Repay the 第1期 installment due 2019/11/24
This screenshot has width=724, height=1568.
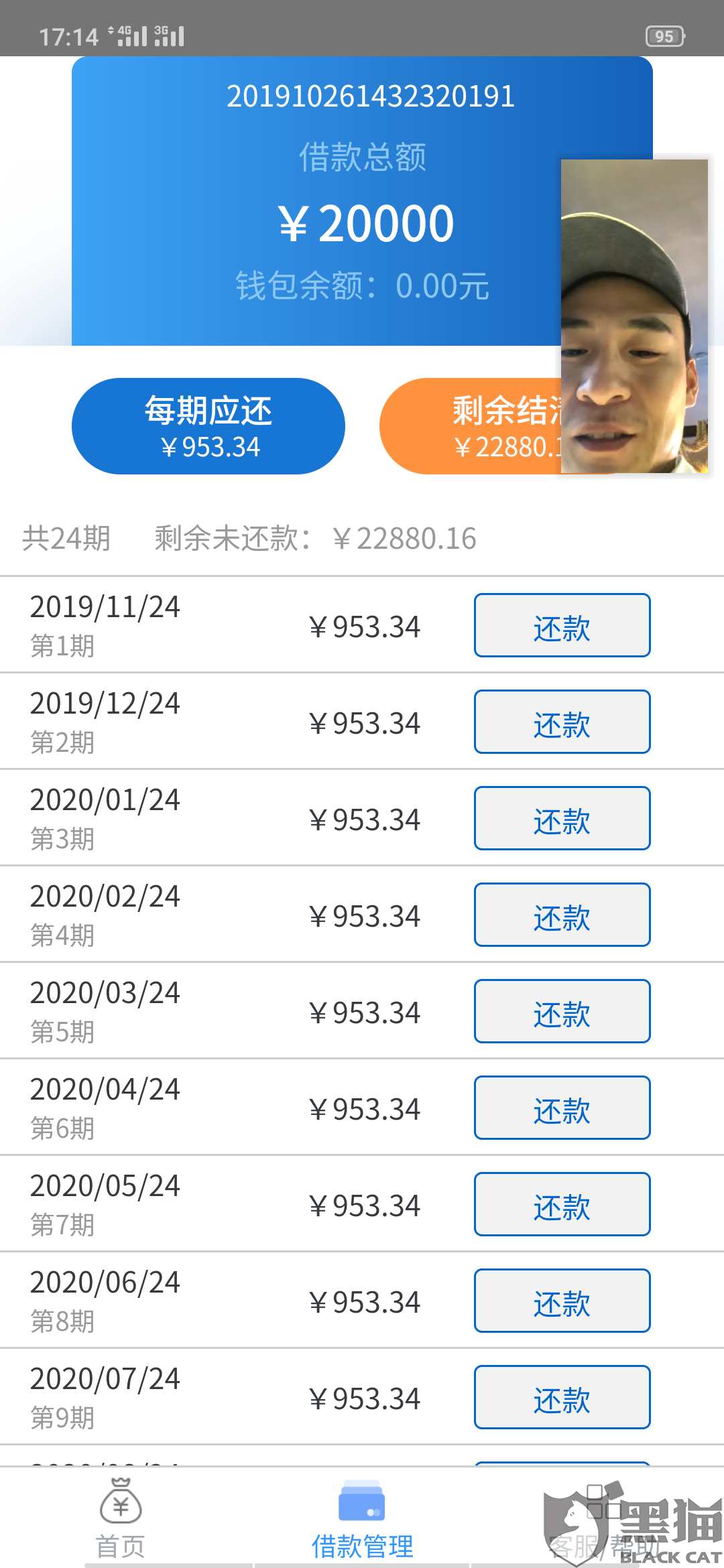562,625
